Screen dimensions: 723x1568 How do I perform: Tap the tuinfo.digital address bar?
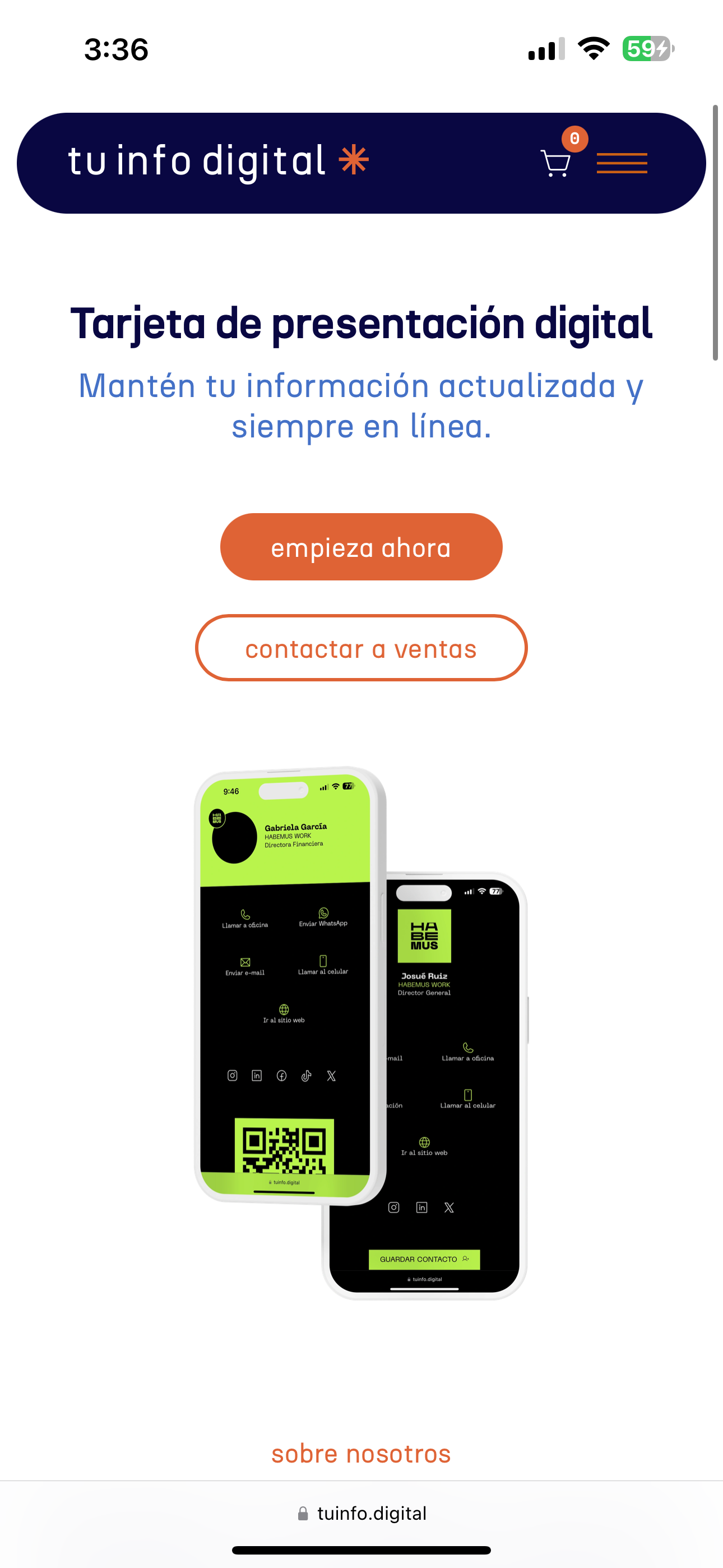point(361,1513)
